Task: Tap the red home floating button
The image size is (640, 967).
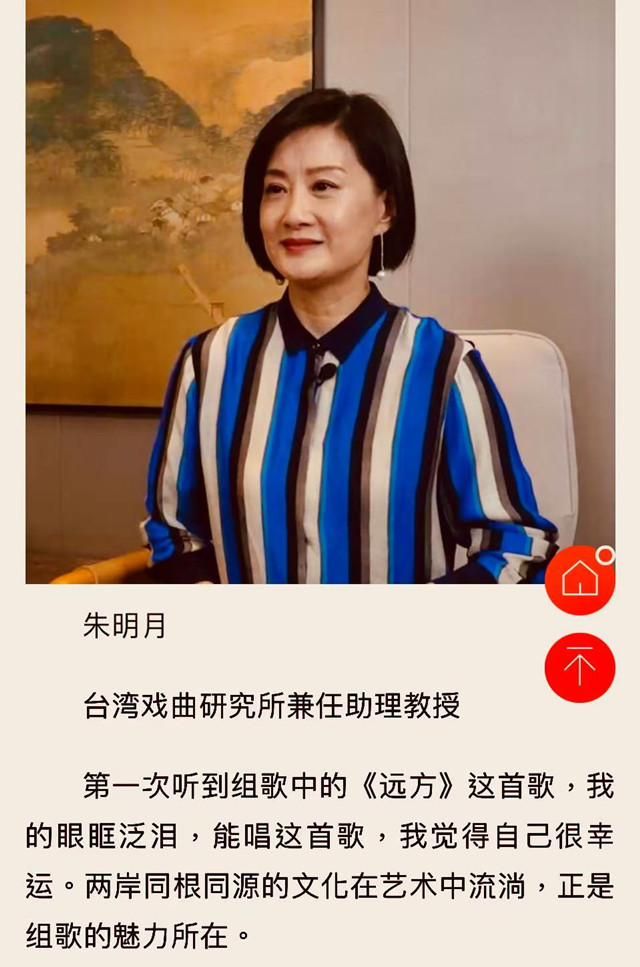Action: coord(580,580)
